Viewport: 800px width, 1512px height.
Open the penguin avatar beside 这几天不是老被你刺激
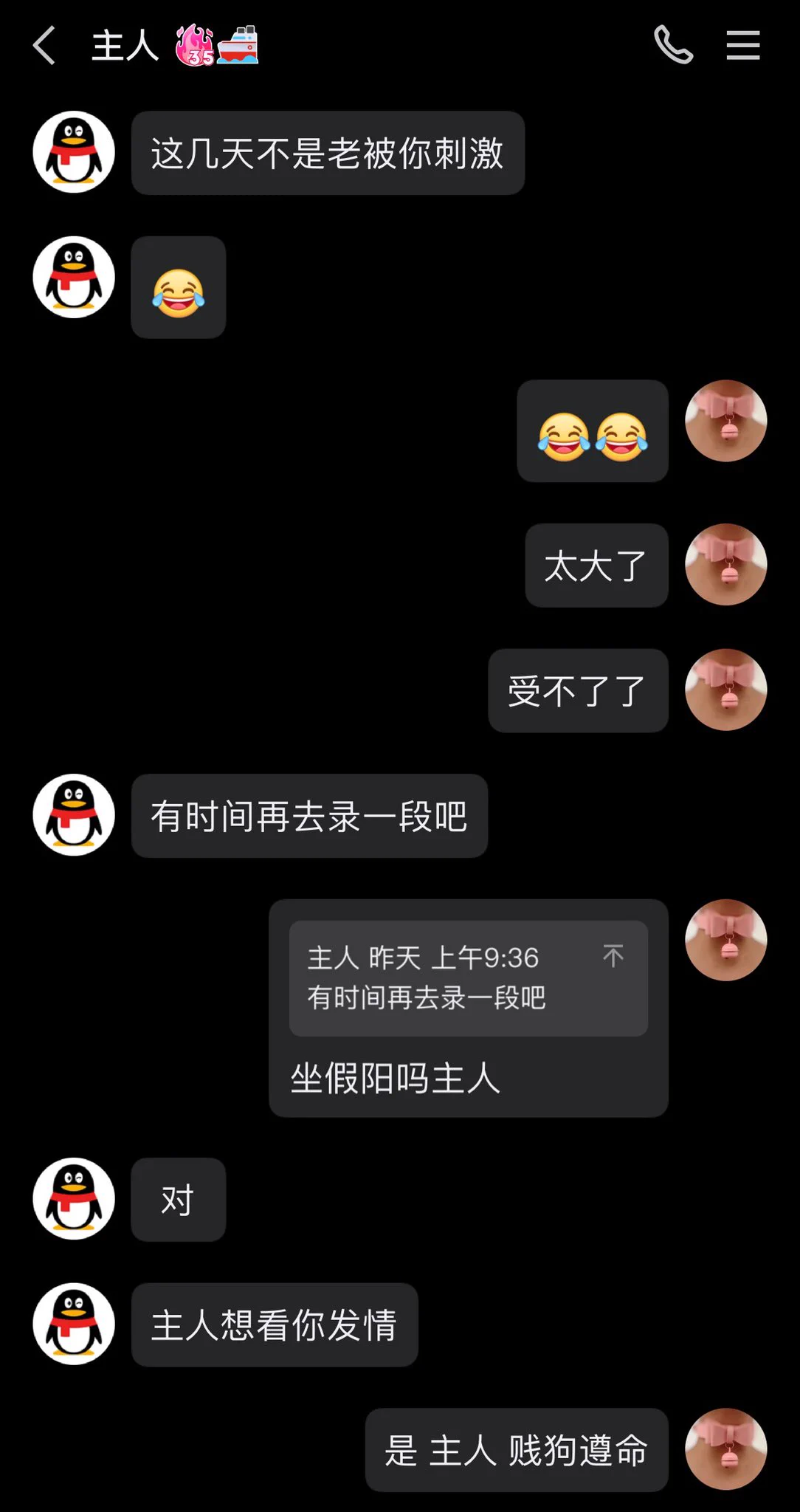[x=74, y=152]
